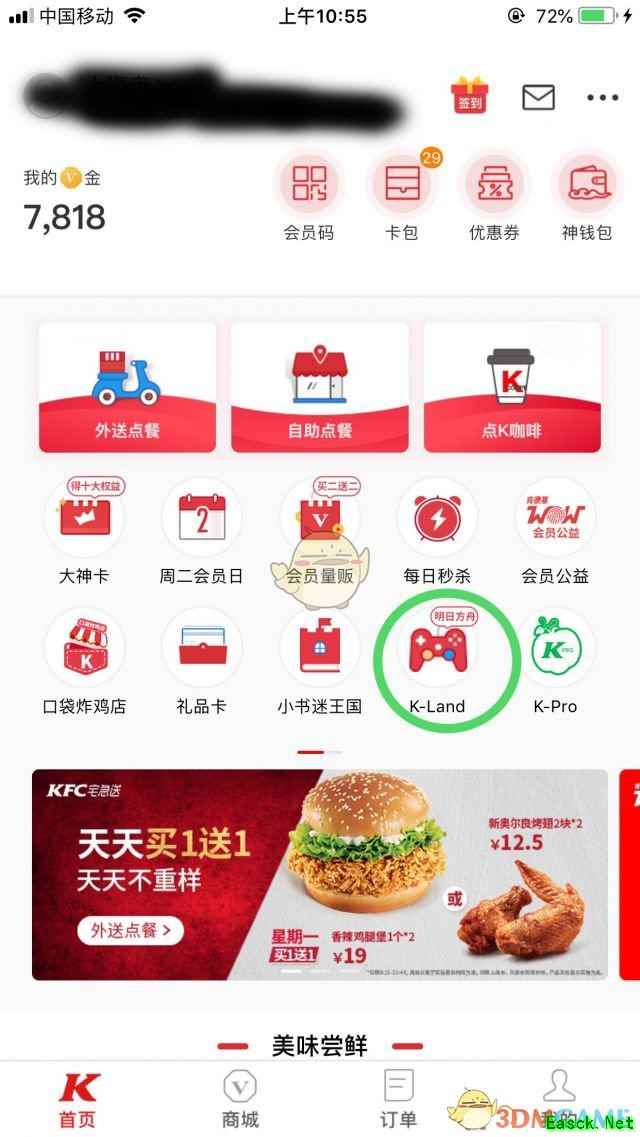The image size is (640, 1137).
Task: Open 神钱包 wallet
Action: pyautogui.click(x=586, y=186)
